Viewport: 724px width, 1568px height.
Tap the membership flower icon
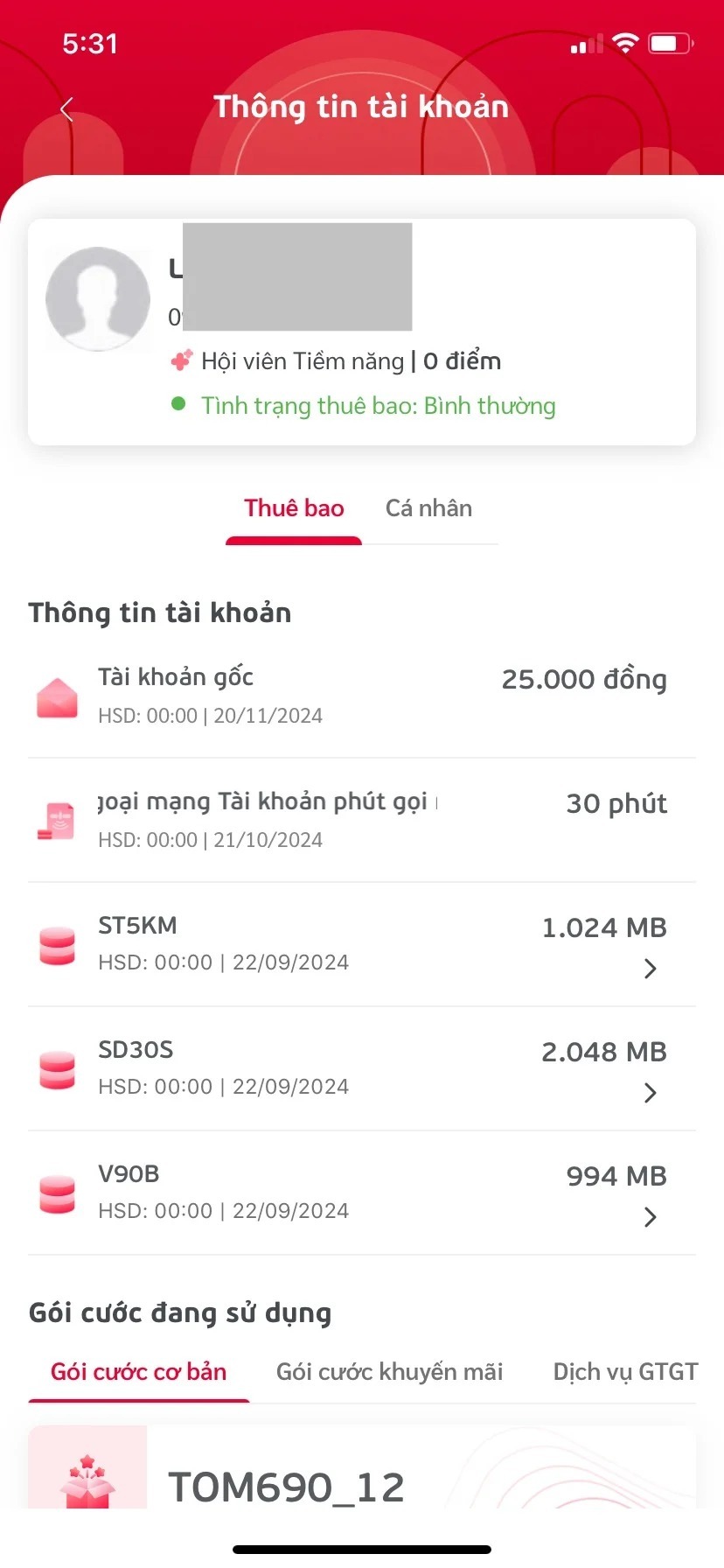[180, 359]
